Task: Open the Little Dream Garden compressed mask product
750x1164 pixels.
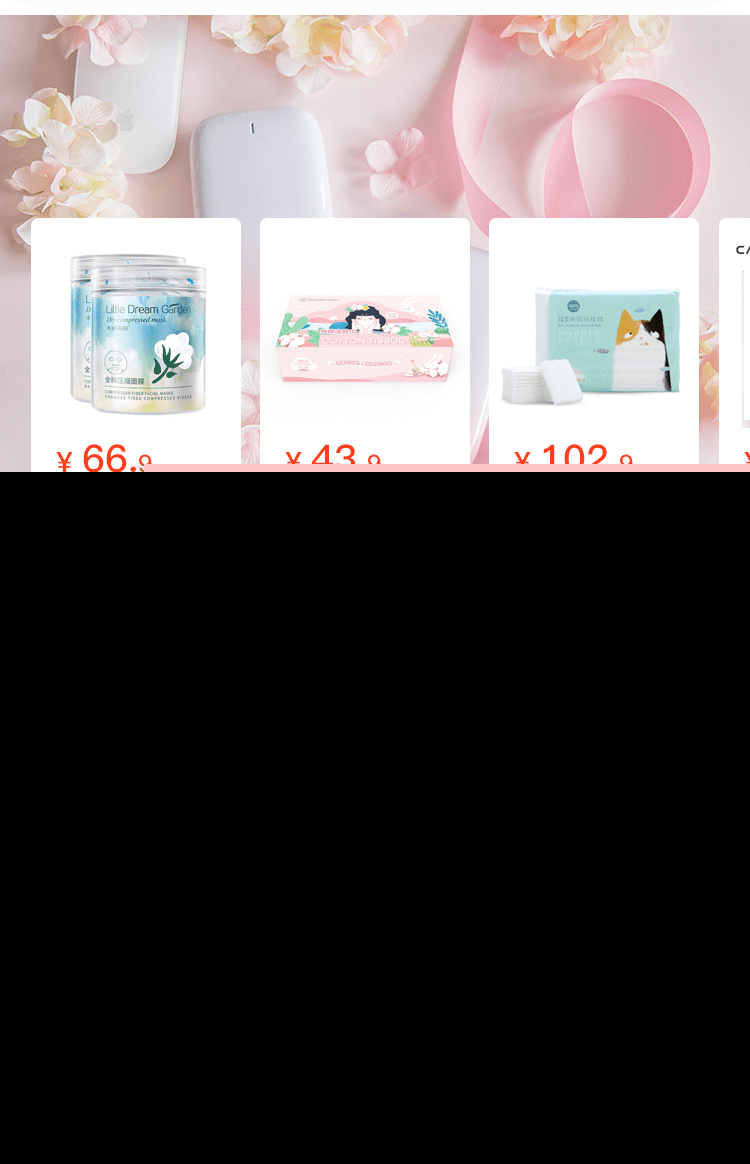Action: tap(137, 335)
